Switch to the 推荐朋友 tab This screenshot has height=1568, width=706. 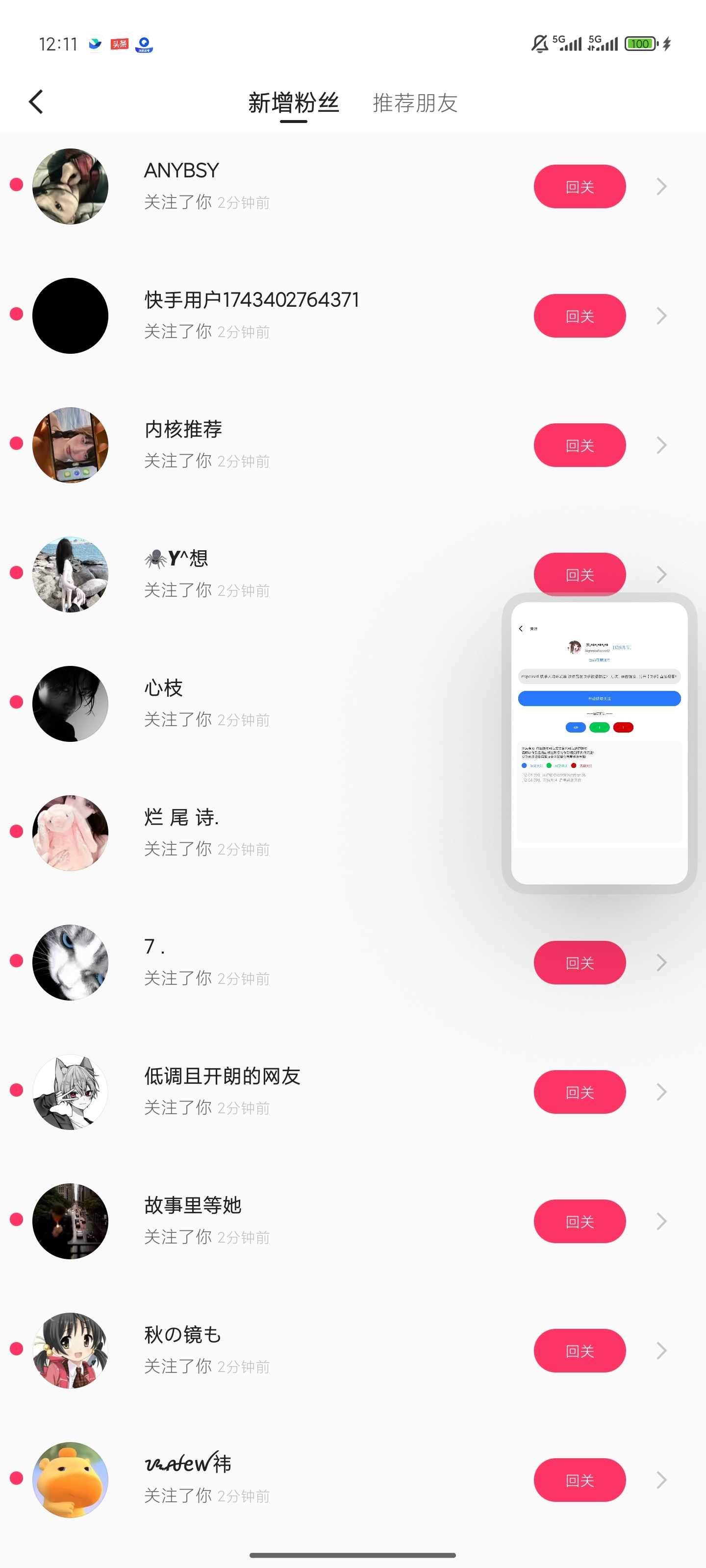click(x=415, y=103)
